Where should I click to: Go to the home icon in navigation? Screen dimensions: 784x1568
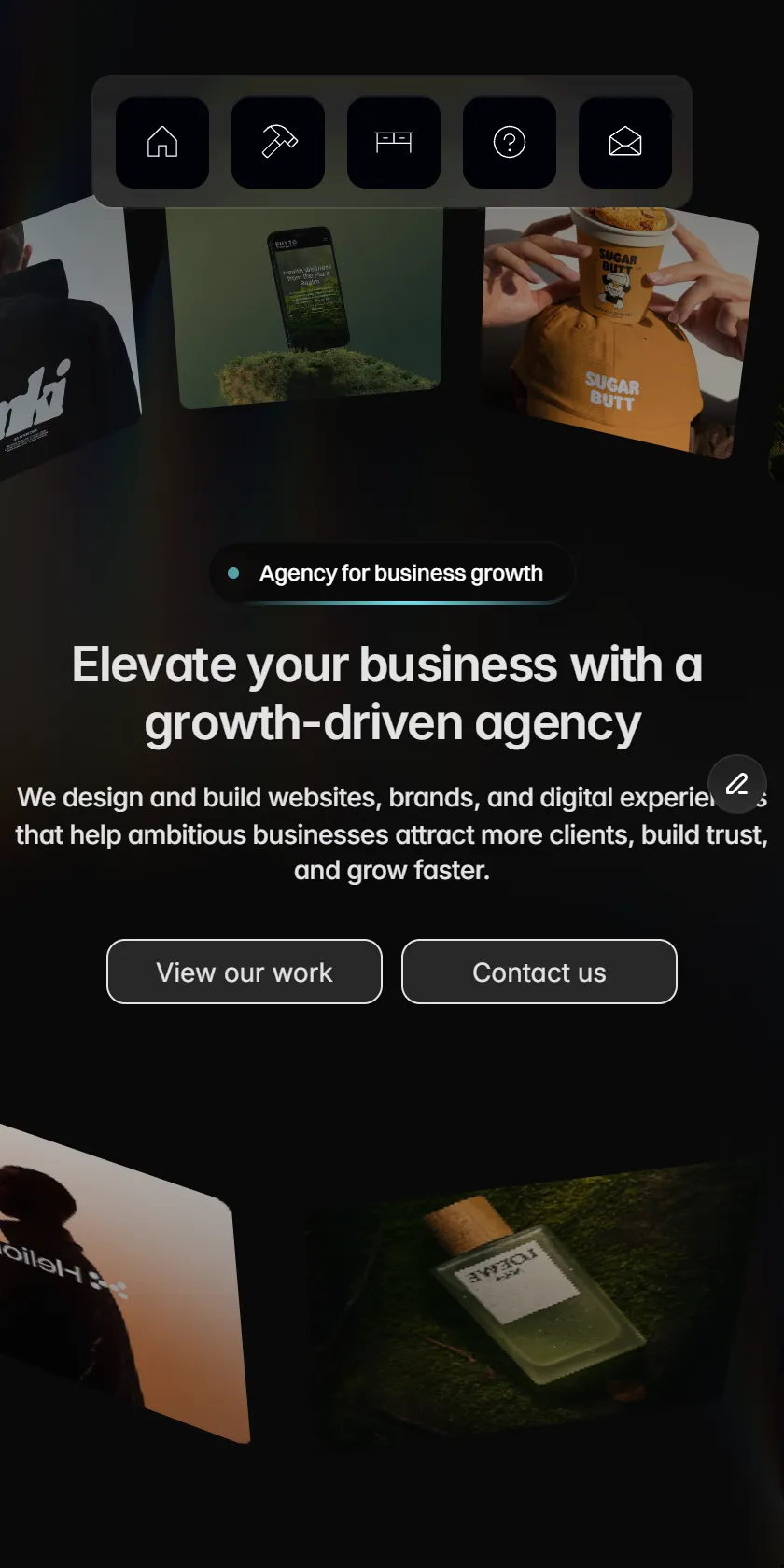pos(162,142)
